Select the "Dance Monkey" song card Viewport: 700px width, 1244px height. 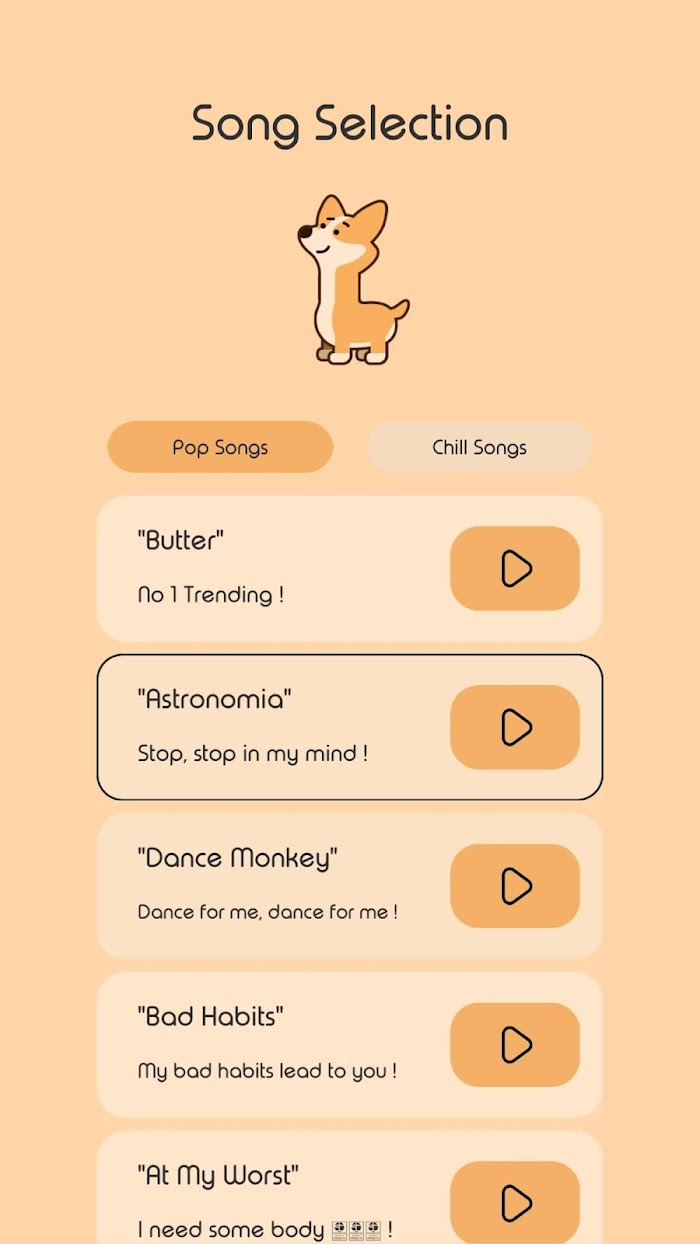pyautogui.click(x=350, y=886)
